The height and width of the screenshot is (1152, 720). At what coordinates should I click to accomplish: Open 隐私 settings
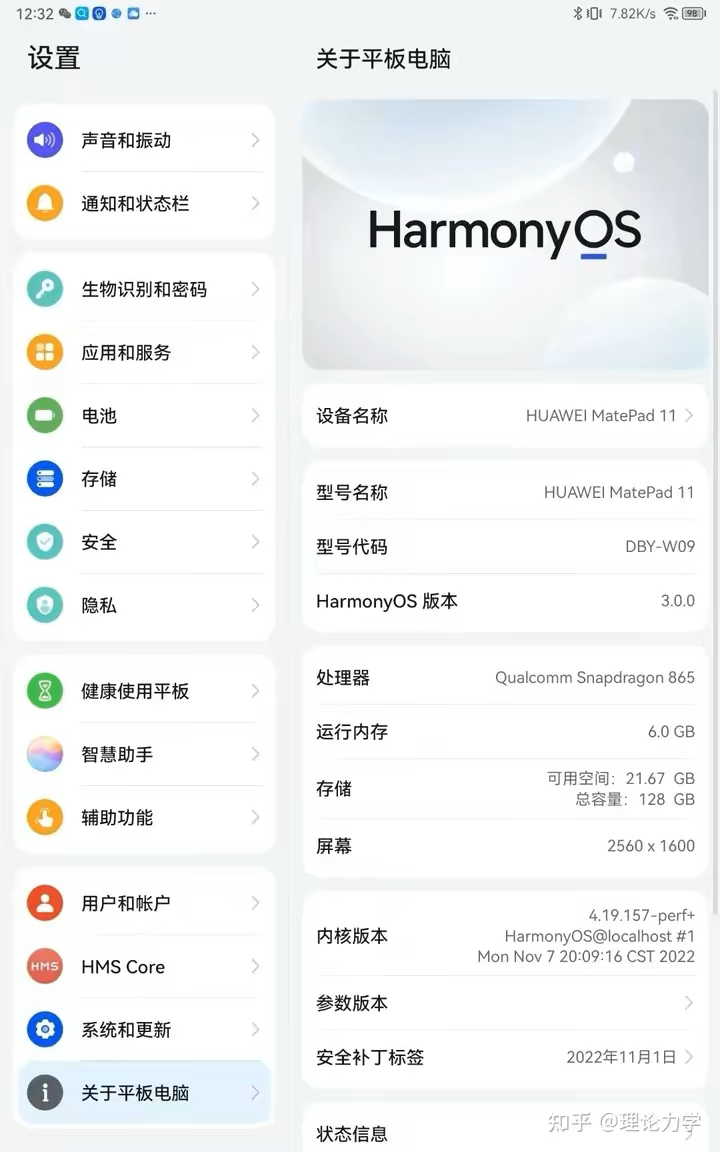point(144,605)
